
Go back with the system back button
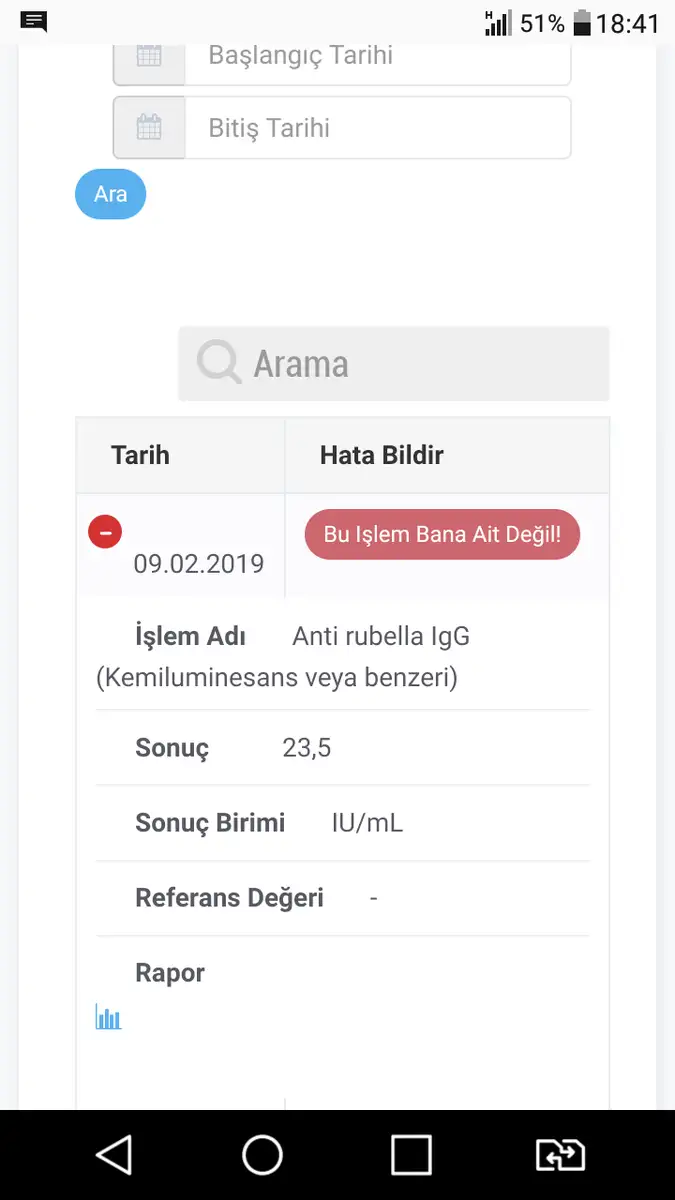click(x=113, y=1155)
